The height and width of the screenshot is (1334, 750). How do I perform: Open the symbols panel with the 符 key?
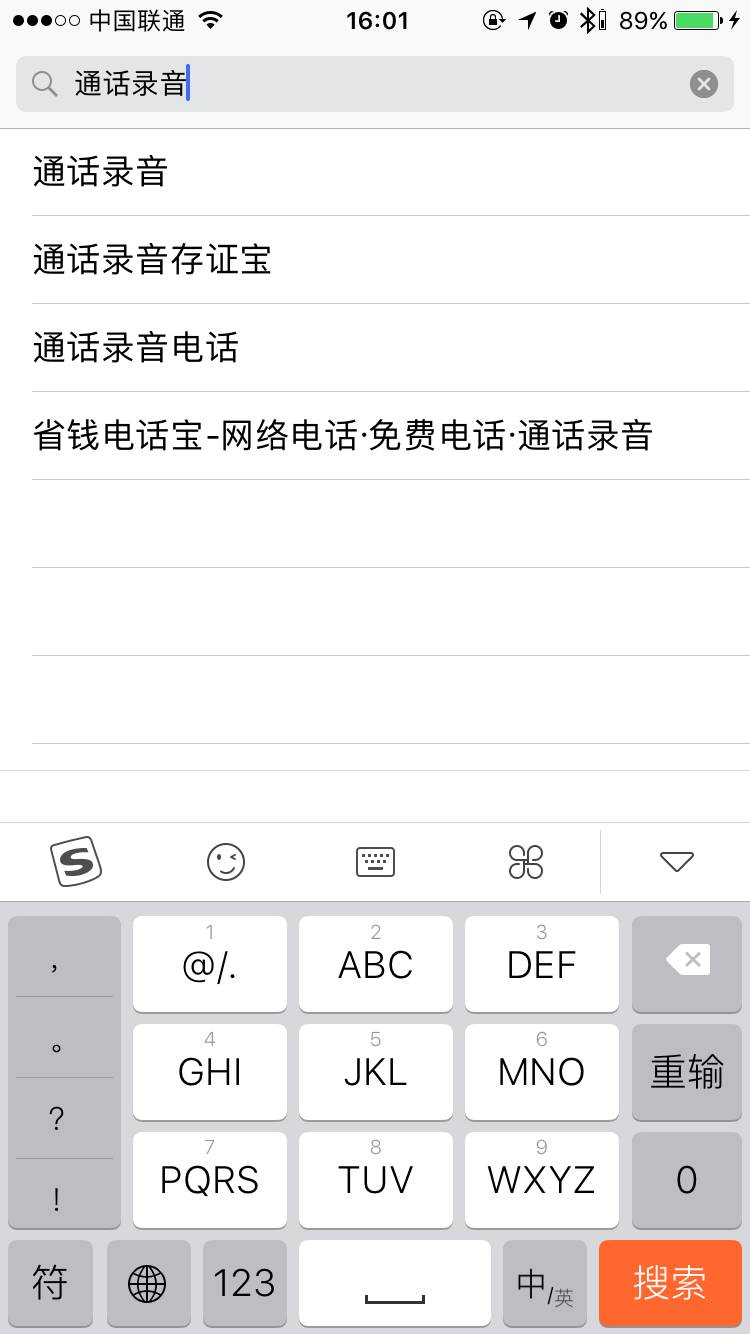pos(50,1283)
